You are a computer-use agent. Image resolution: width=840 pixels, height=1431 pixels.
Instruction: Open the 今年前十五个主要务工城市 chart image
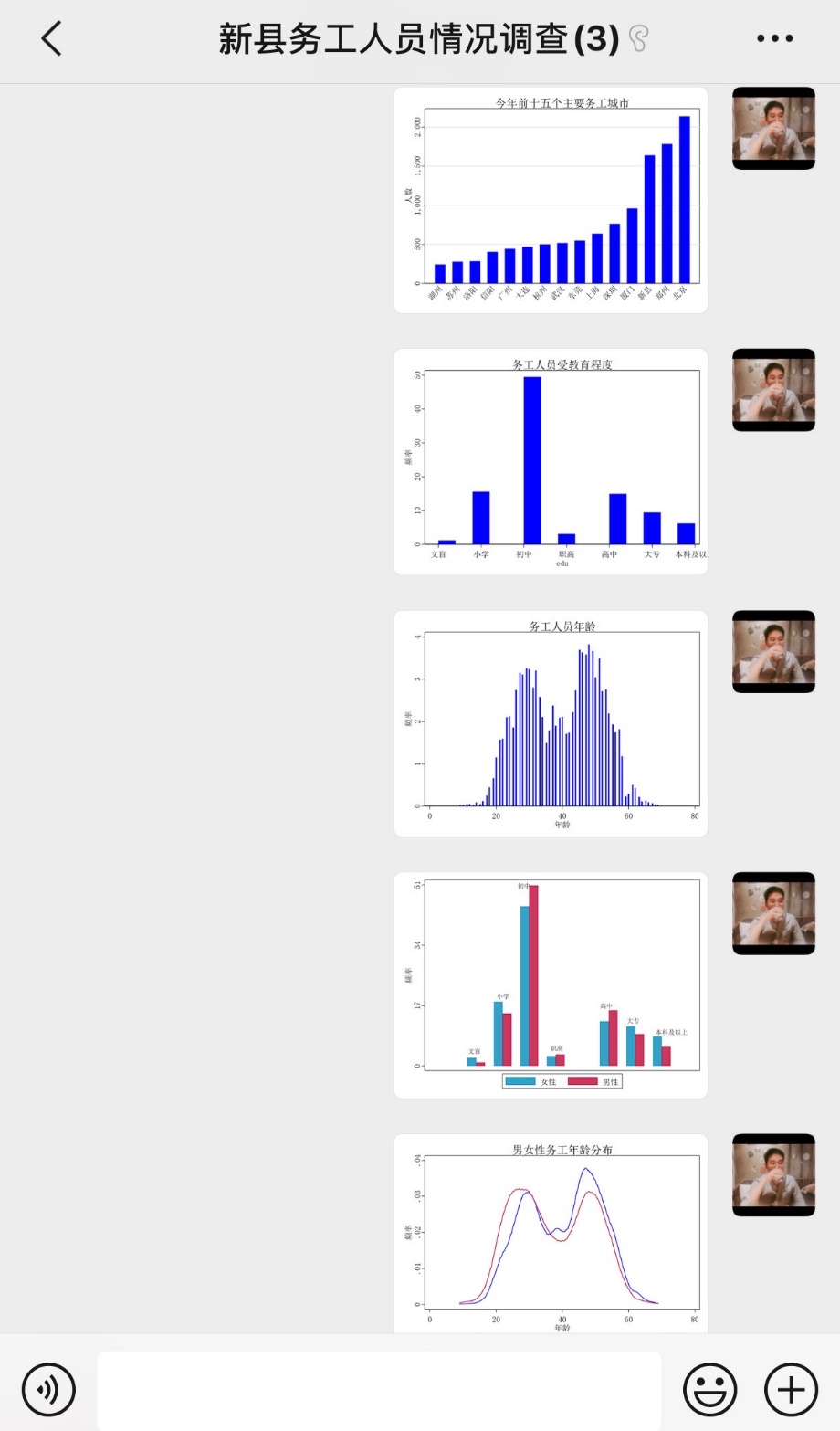click(551, 200)
